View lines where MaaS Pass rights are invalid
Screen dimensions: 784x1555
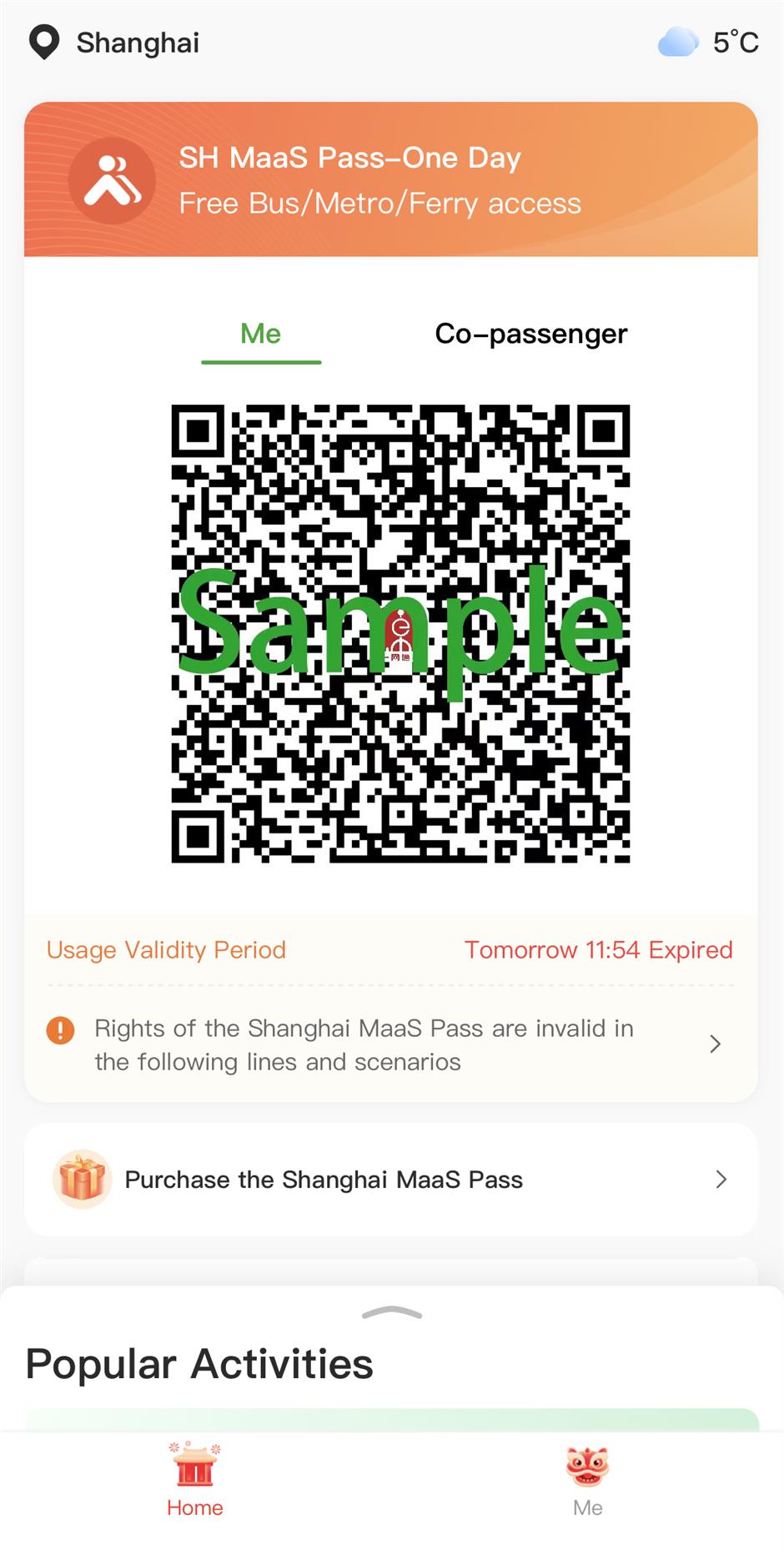(390, 1044)
